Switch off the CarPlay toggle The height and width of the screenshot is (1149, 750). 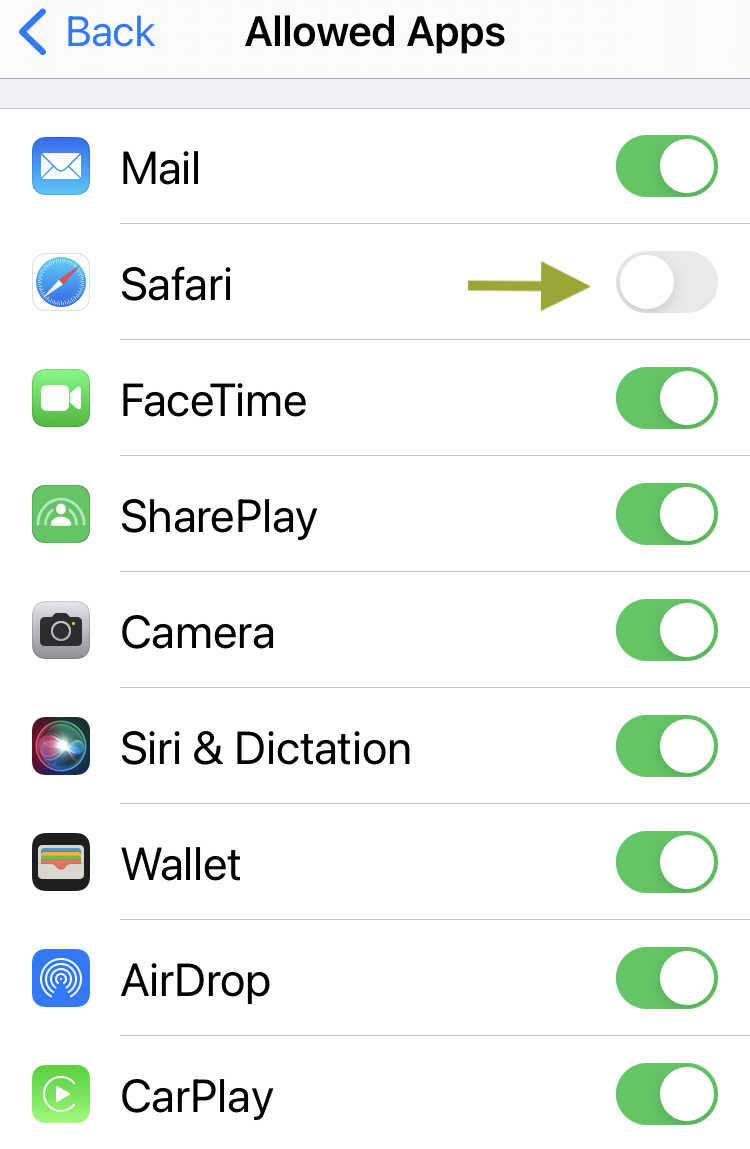pos(666,1094)
